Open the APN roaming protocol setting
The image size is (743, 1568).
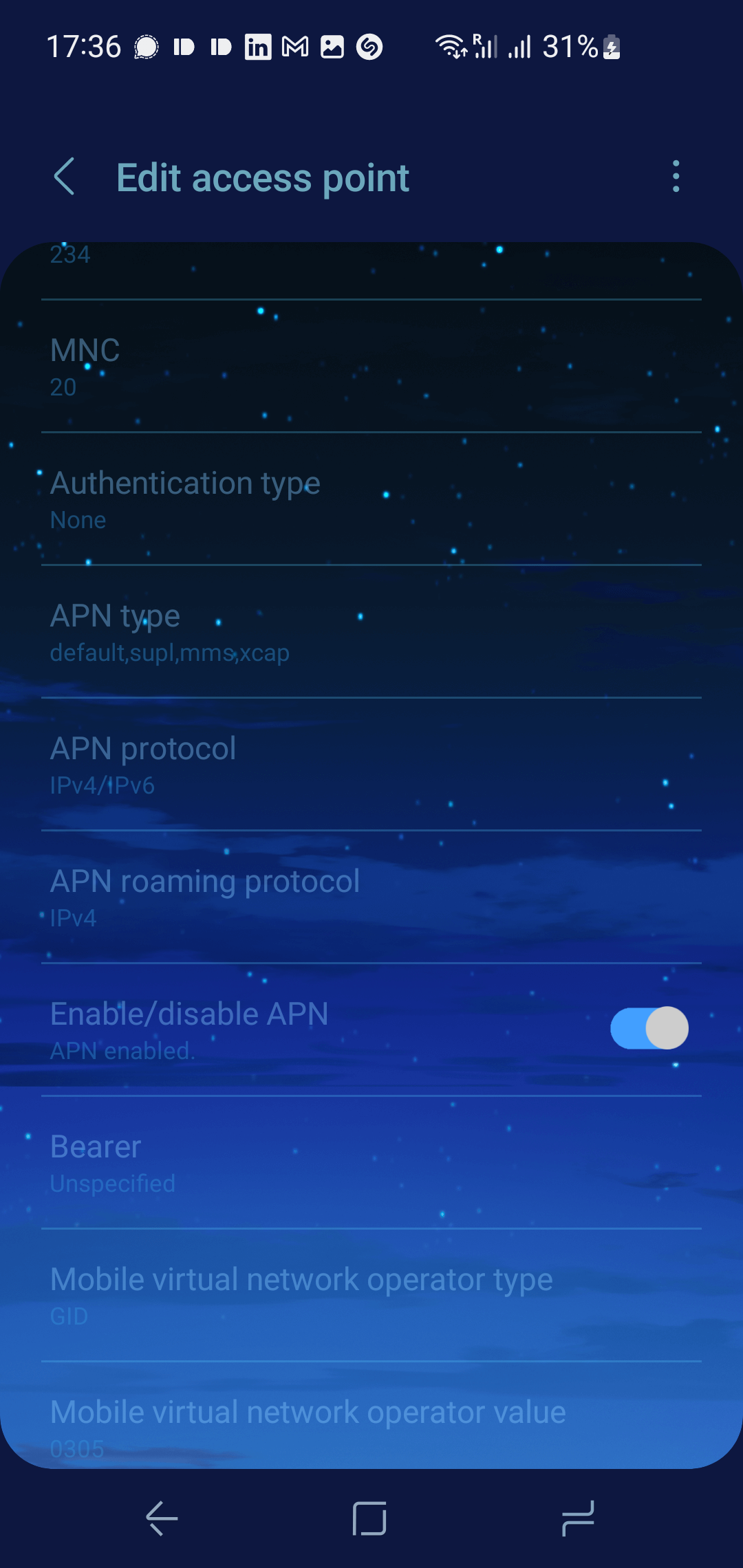[x=371, y=898]
